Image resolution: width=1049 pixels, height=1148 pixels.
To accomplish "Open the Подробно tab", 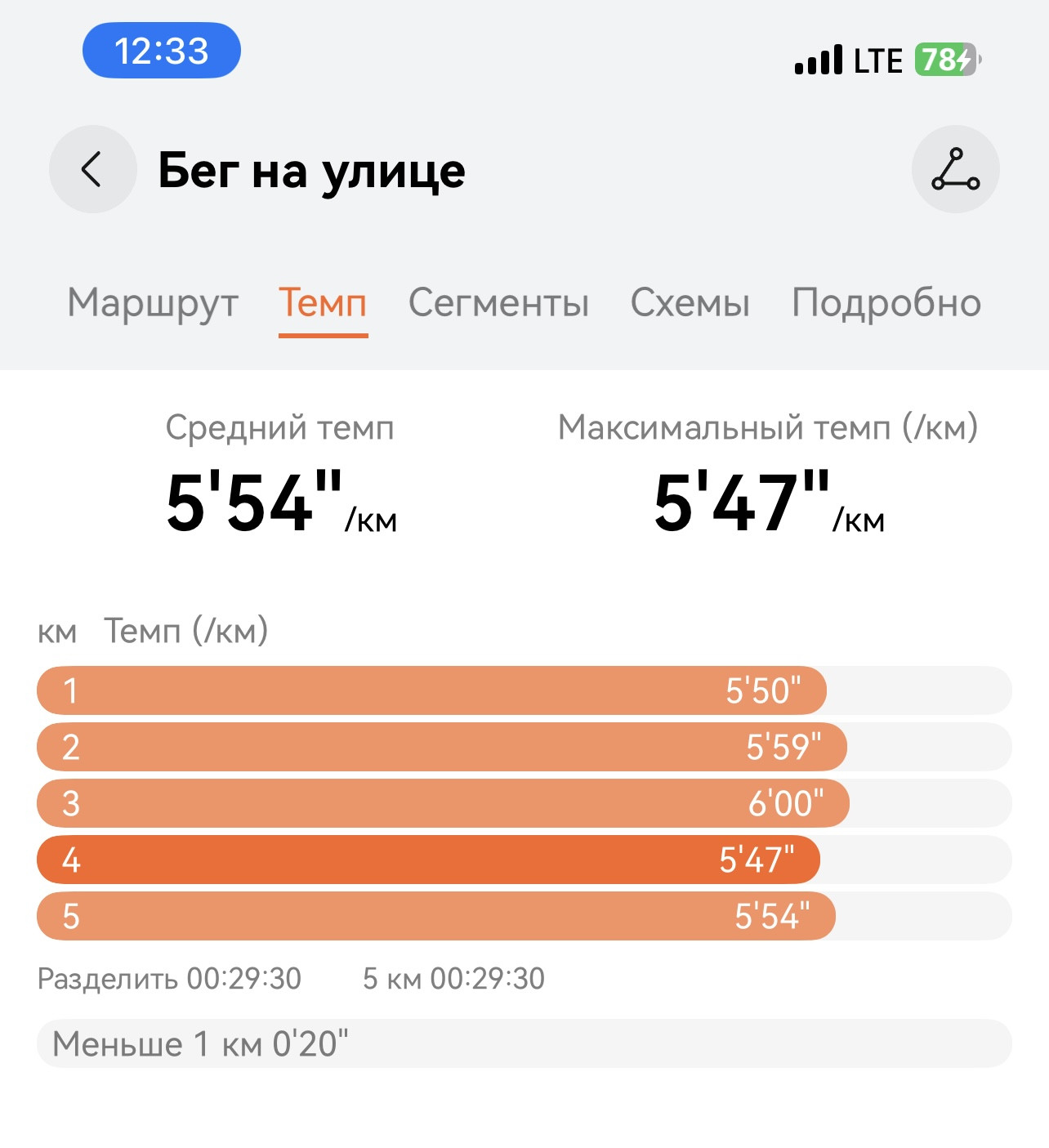I will tap(886, 303).
